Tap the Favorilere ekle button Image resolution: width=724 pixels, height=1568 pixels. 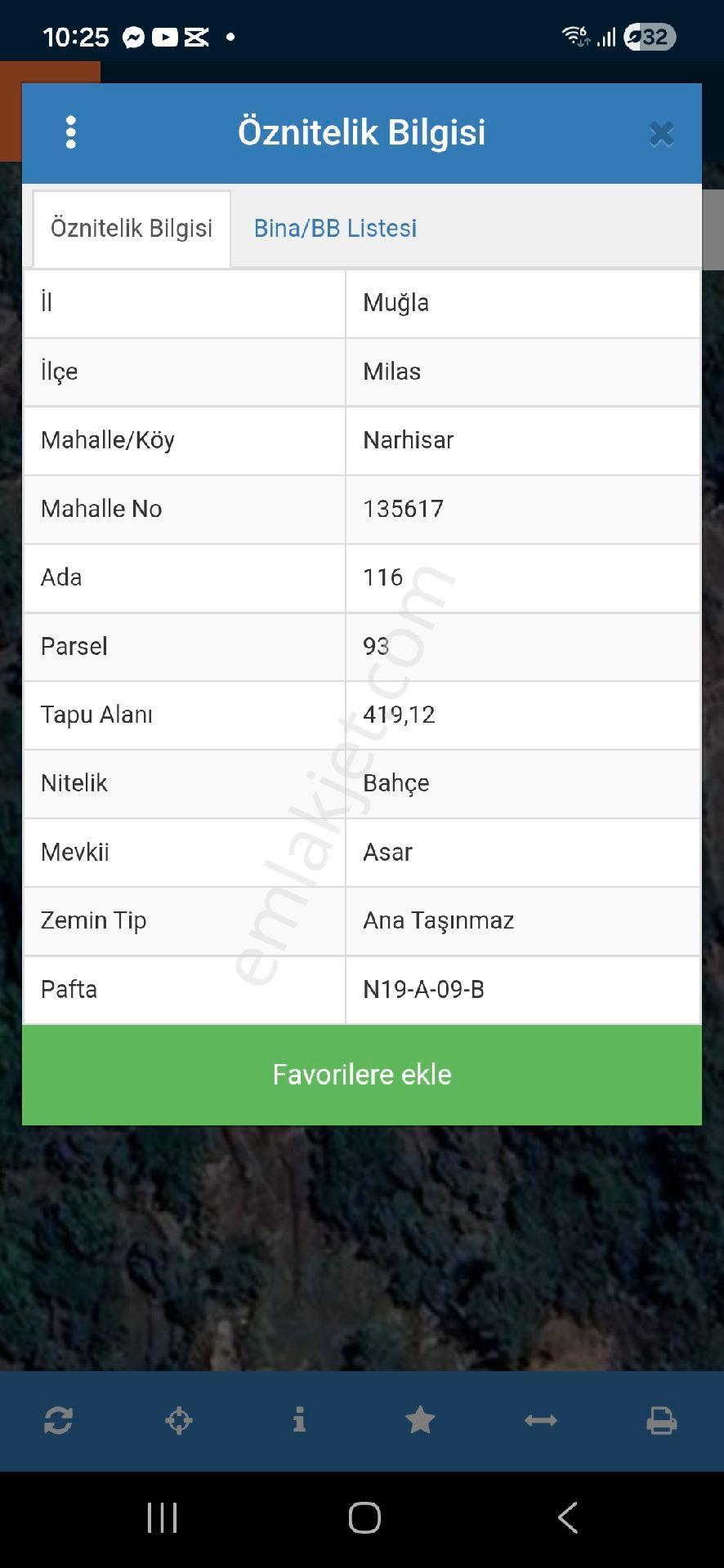pyautogui.click(x=362, y=1075)
